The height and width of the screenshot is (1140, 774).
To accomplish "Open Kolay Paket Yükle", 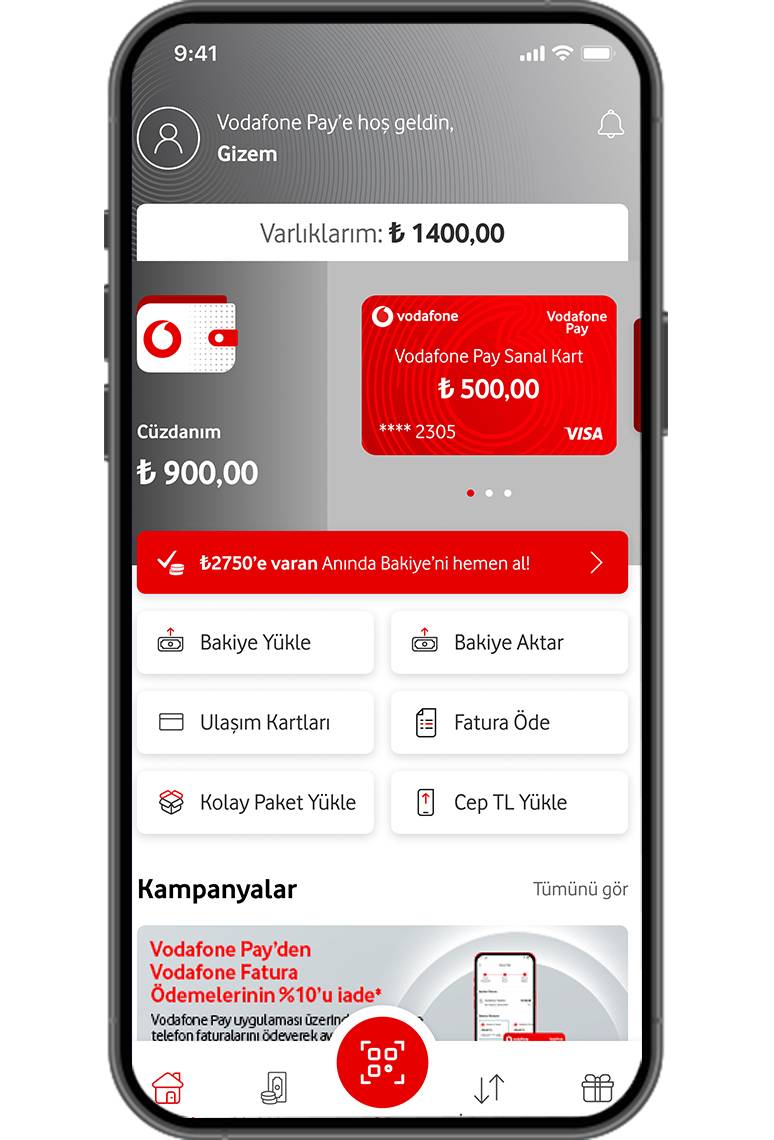I will point(255,802).
